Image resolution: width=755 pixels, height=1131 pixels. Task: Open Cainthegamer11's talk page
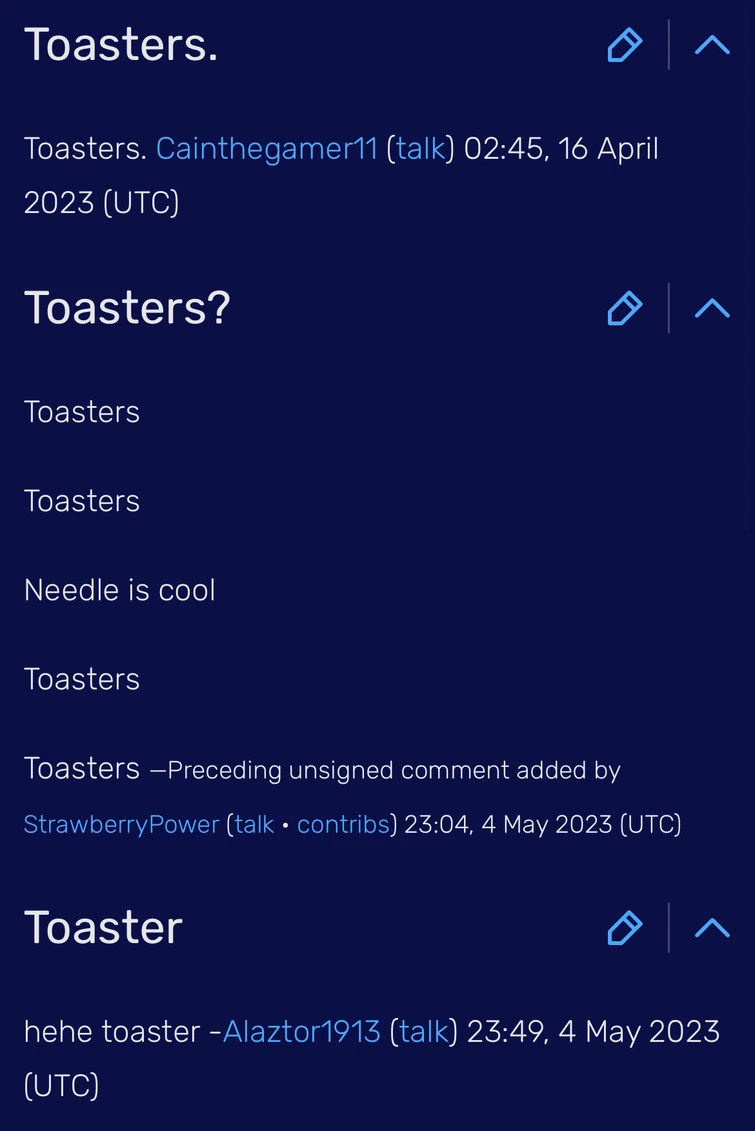coord(421,148)
